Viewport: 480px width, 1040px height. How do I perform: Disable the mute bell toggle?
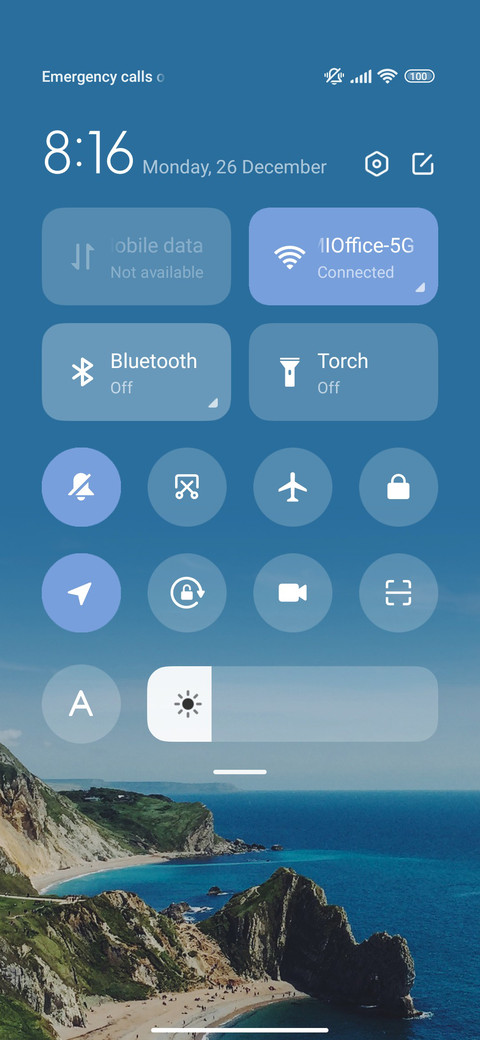pos(82,487)
